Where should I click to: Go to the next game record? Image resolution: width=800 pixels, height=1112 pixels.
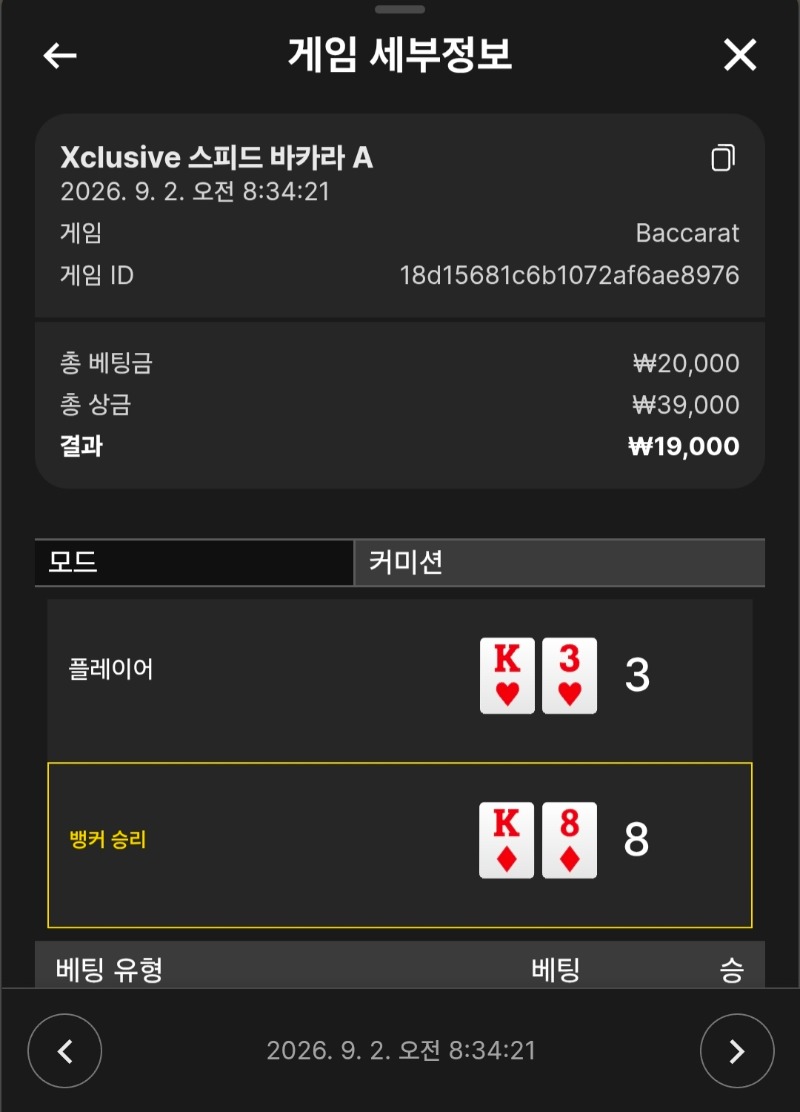737,1050
